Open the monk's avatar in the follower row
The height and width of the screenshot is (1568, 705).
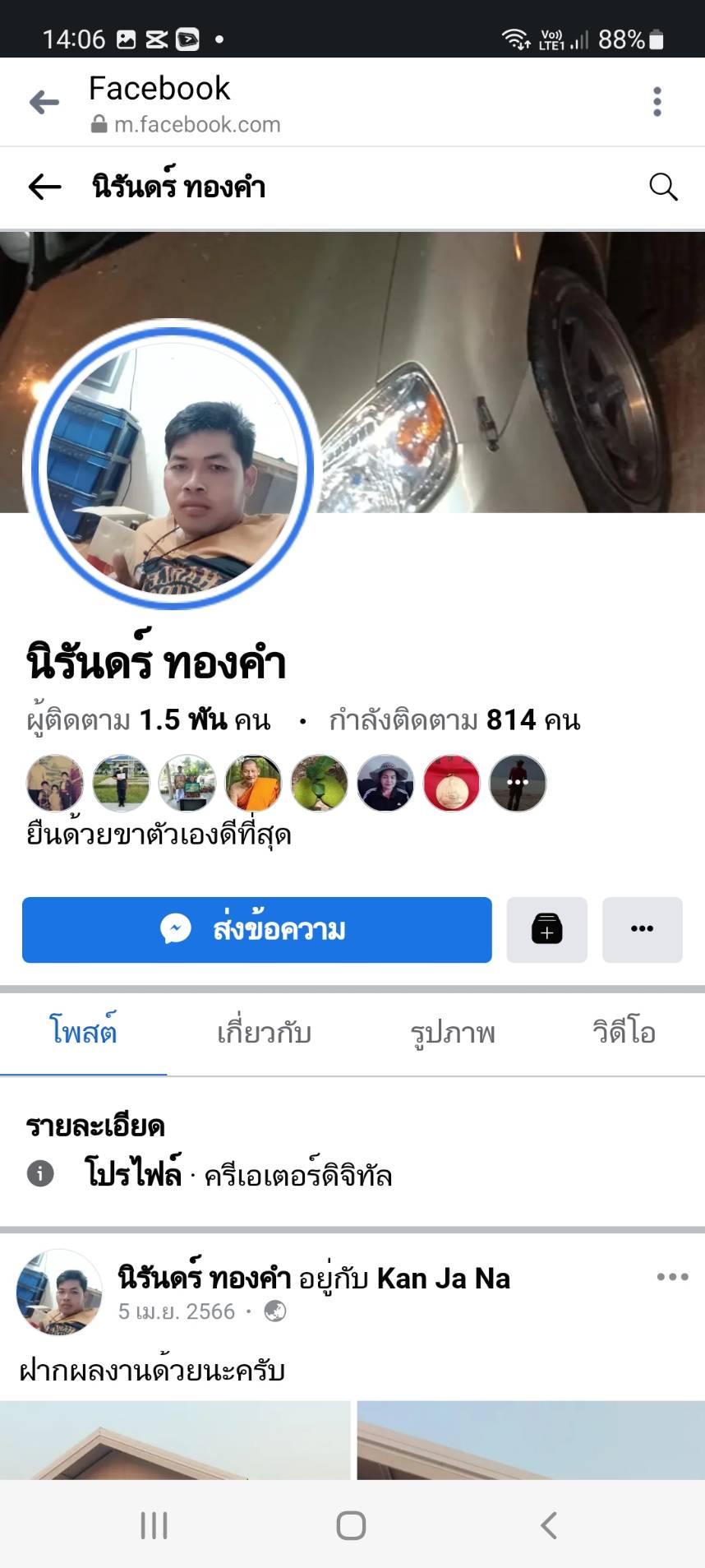click(253, 784)
